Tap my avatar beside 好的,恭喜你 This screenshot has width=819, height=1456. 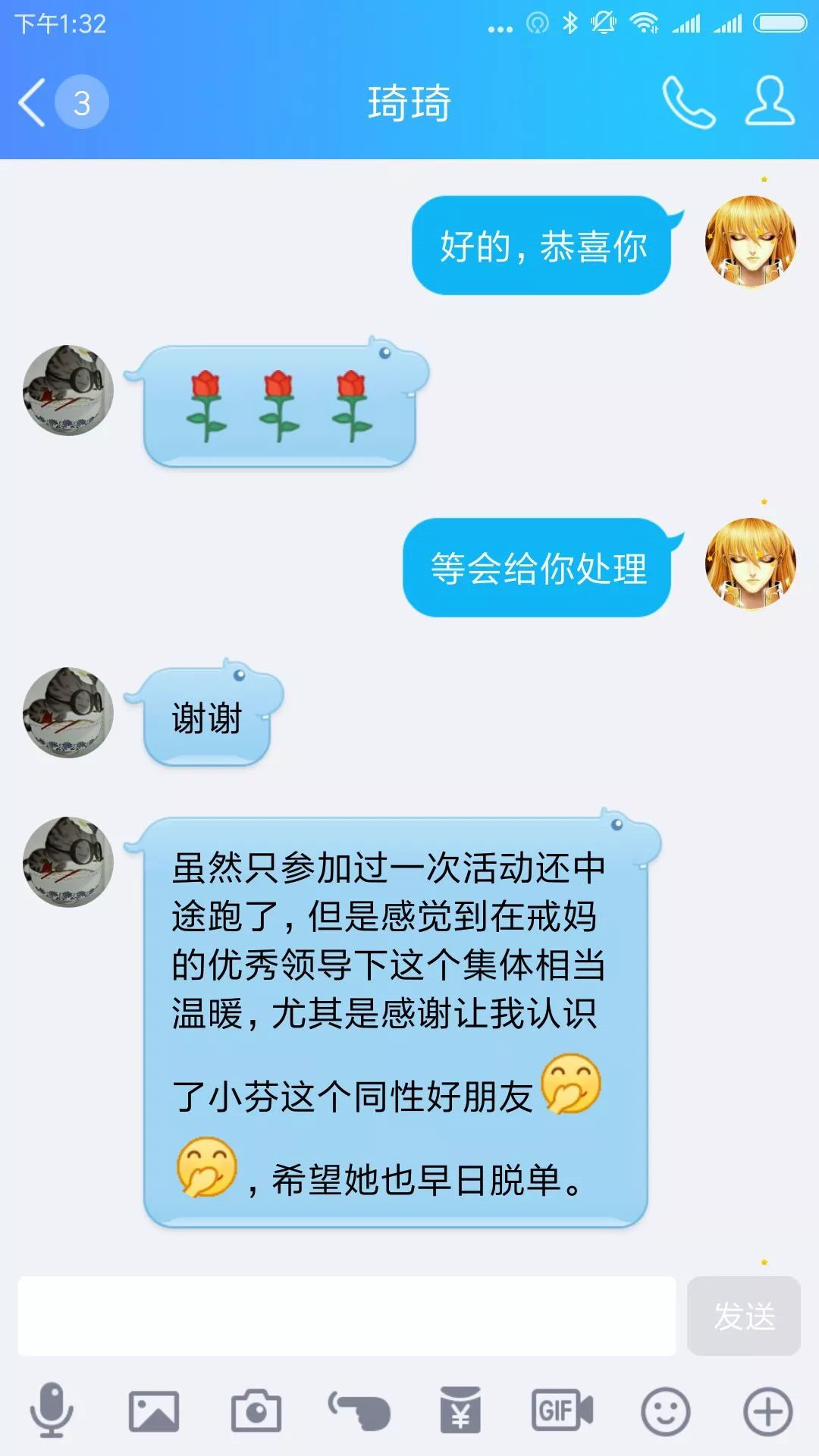coord(750,241)
